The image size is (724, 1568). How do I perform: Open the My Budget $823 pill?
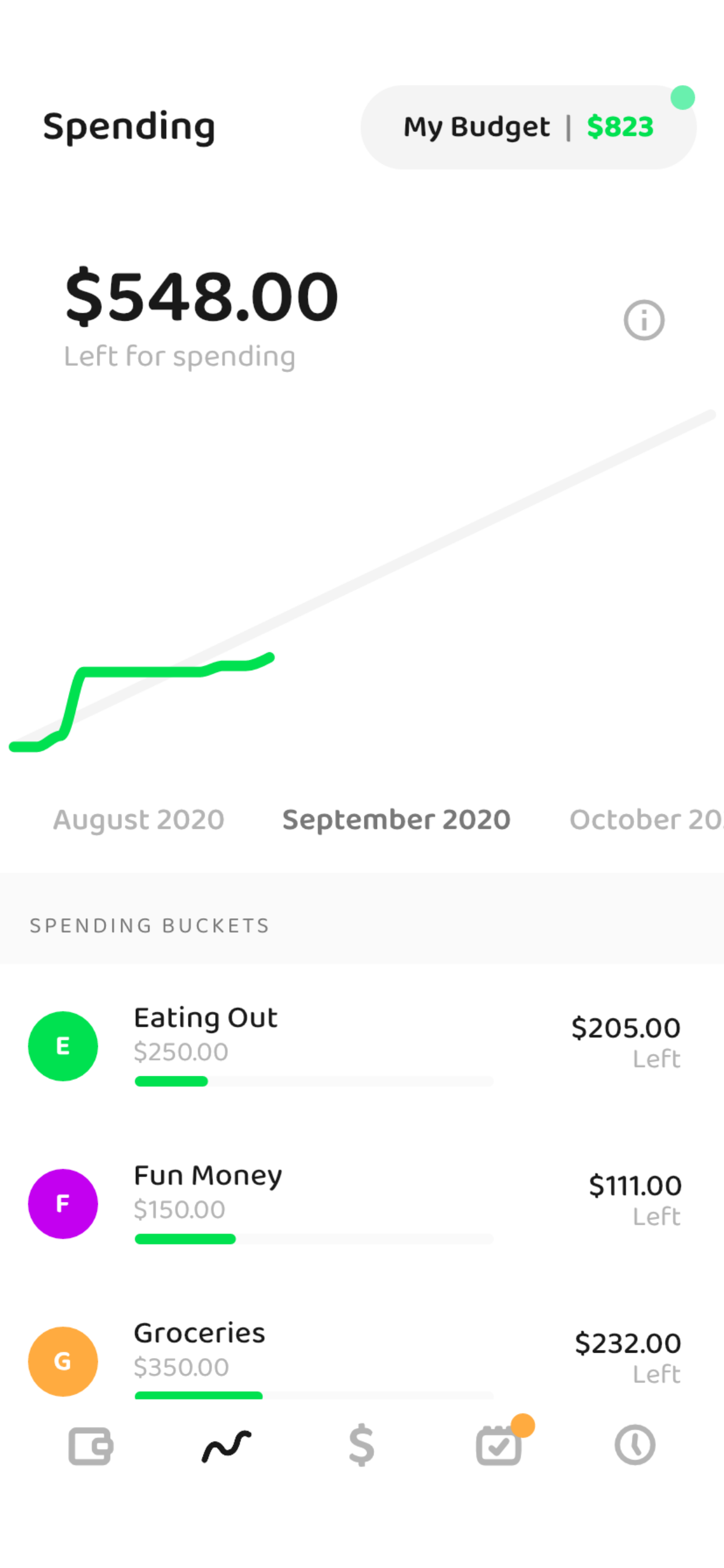pyautogui.click(x=528, y=127)
